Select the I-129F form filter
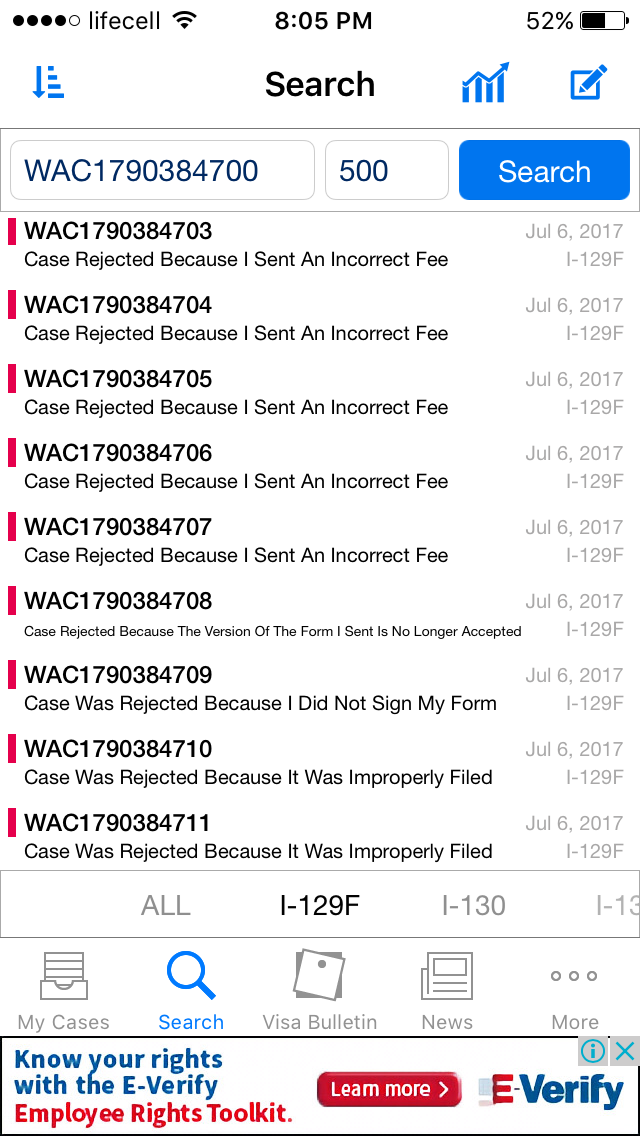640x1136 pixels. (320, 905)
